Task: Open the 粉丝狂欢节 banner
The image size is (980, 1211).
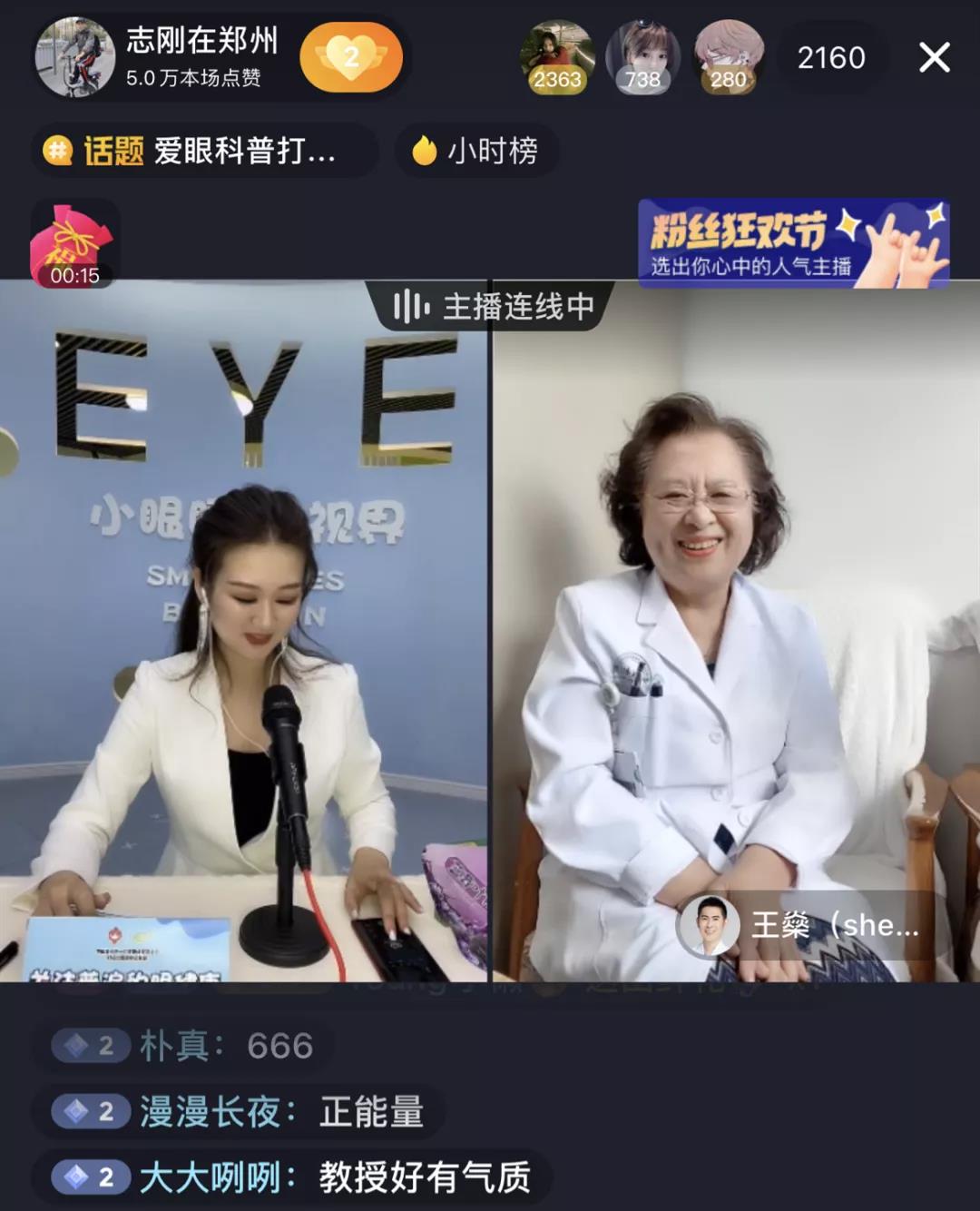Action: click(793, 243)
